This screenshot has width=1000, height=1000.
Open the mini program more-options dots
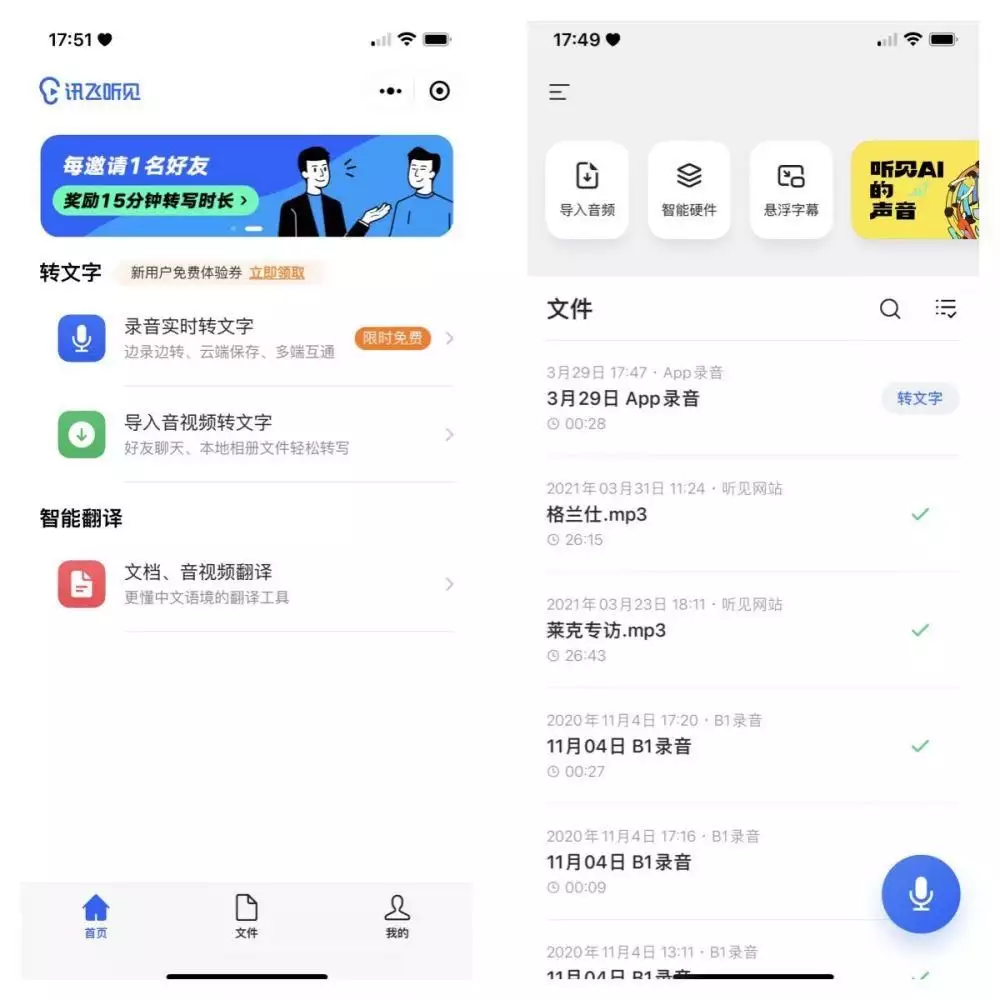[x=390, y=91]
